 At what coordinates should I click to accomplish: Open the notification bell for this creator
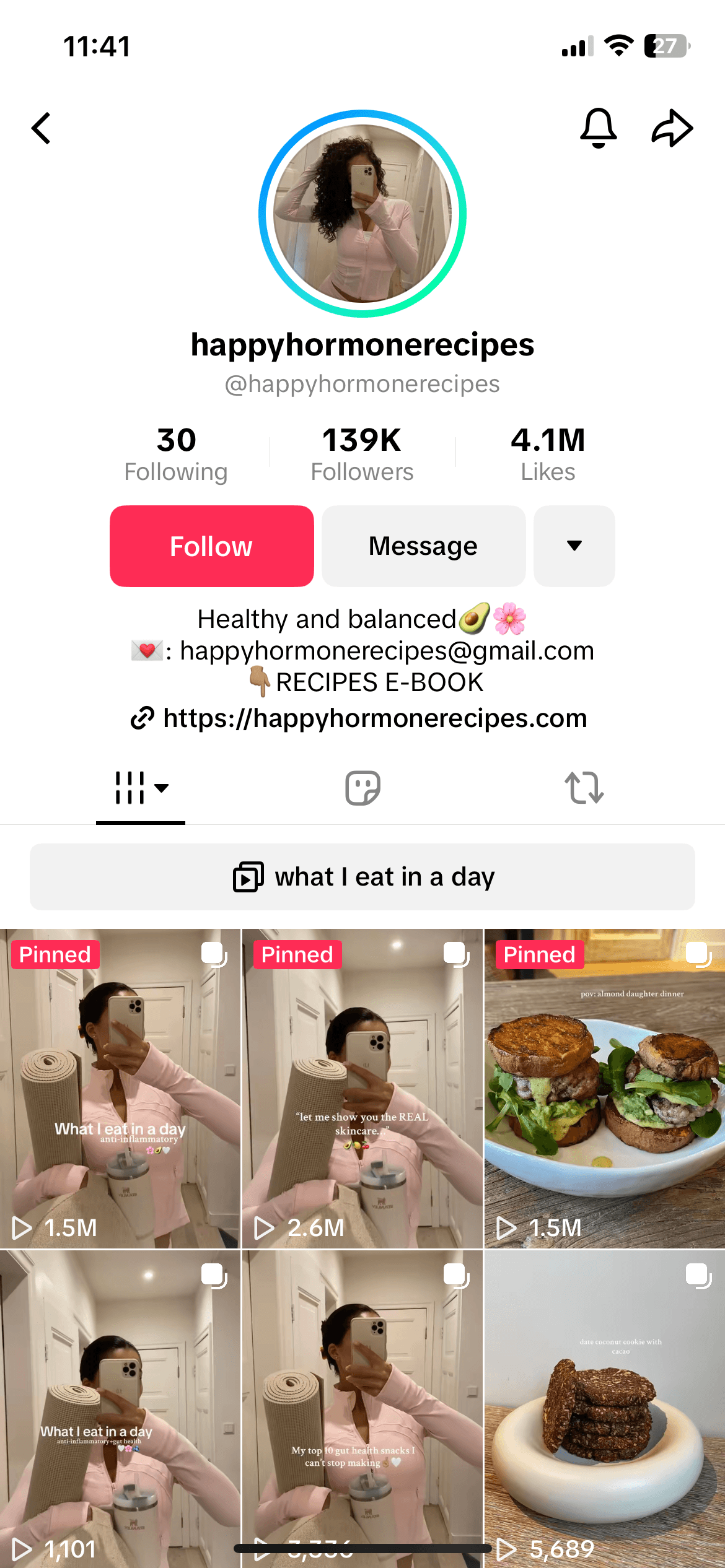coord(599,128)
